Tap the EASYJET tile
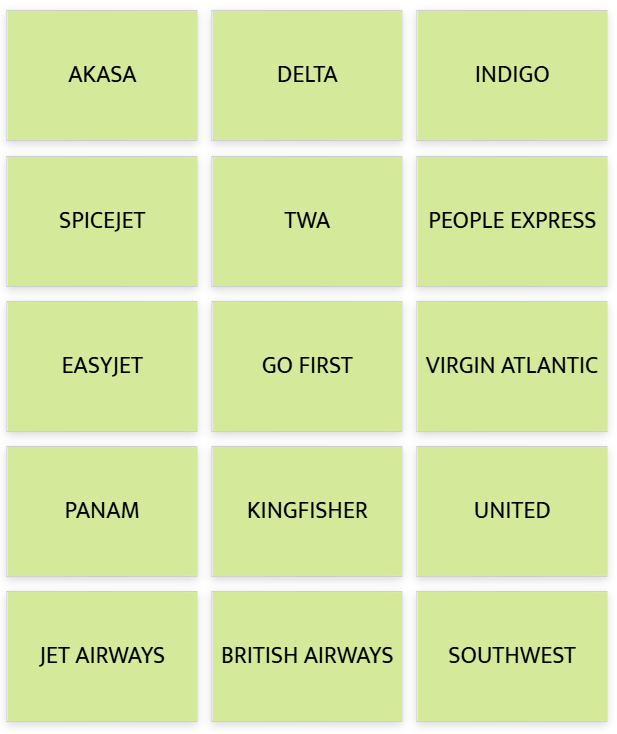The height and width of the screenshot is (734, 617). click(102, 365)
